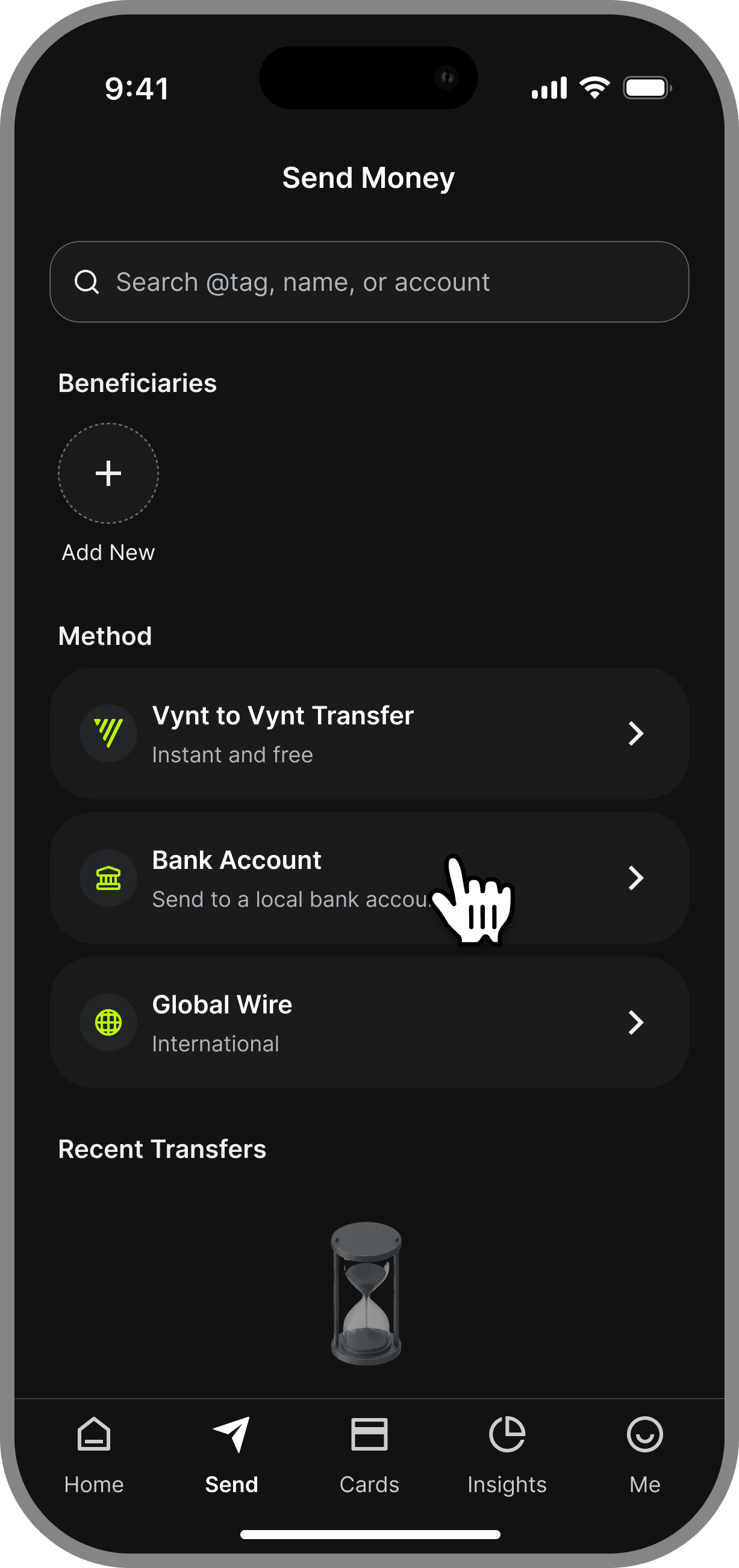Go to the Home tab

(x=94, y=1454)
